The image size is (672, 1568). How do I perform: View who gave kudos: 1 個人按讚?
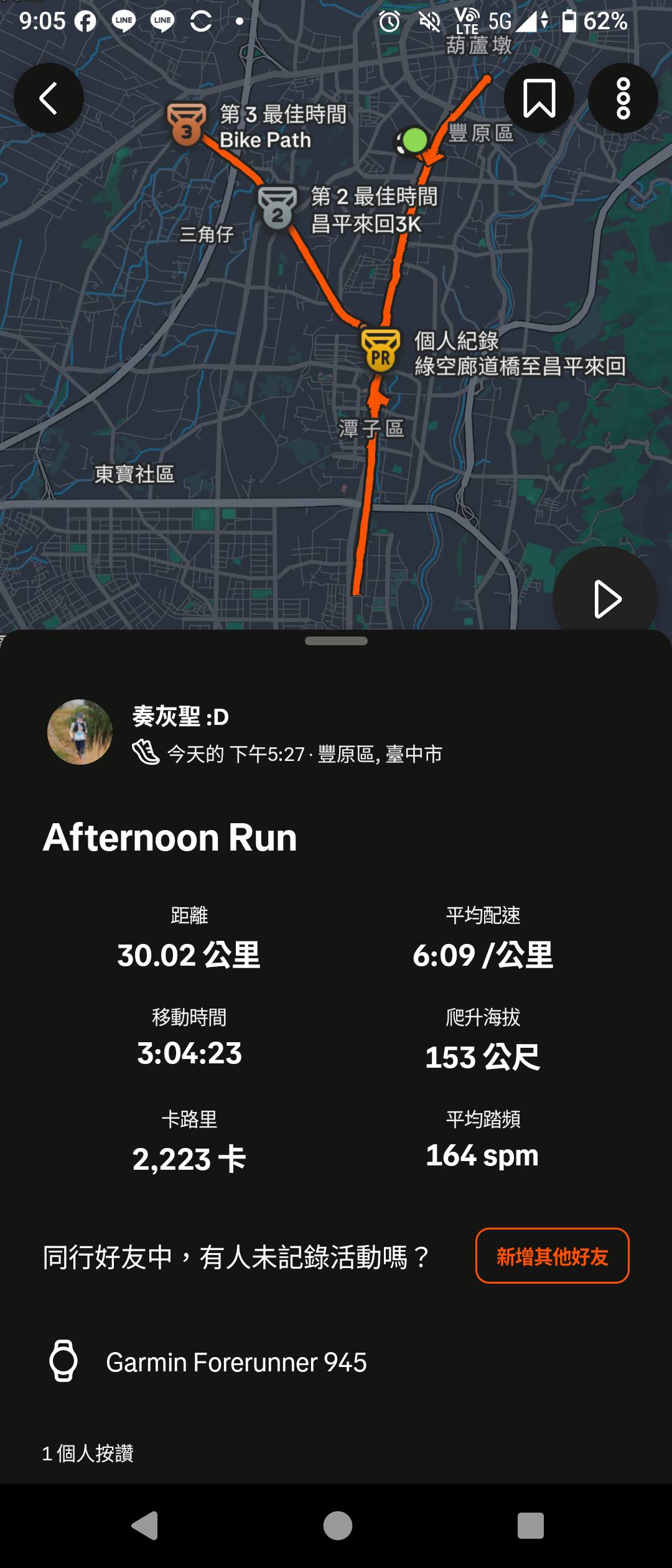tap(88, 1453)
